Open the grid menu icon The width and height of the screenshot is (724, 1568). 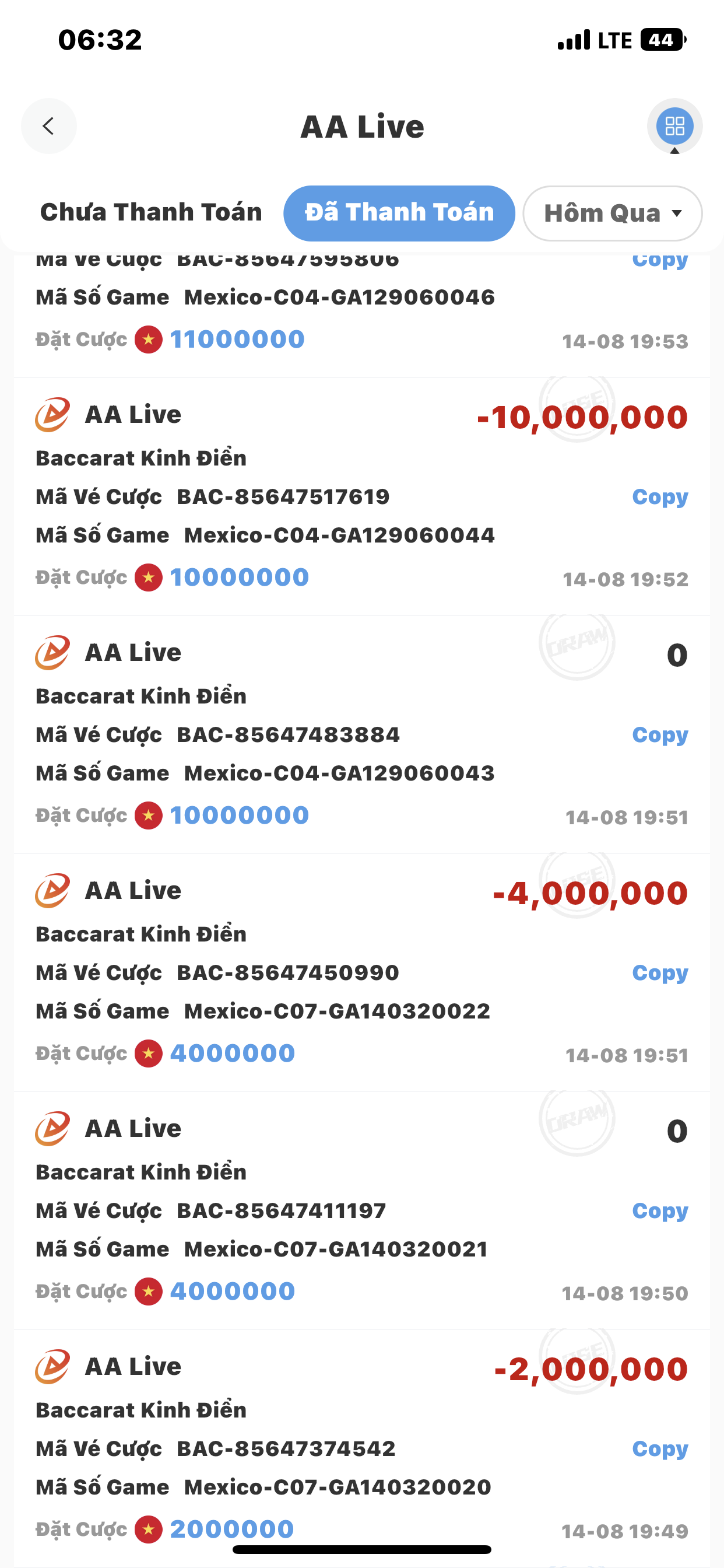(x=674, y=126)
